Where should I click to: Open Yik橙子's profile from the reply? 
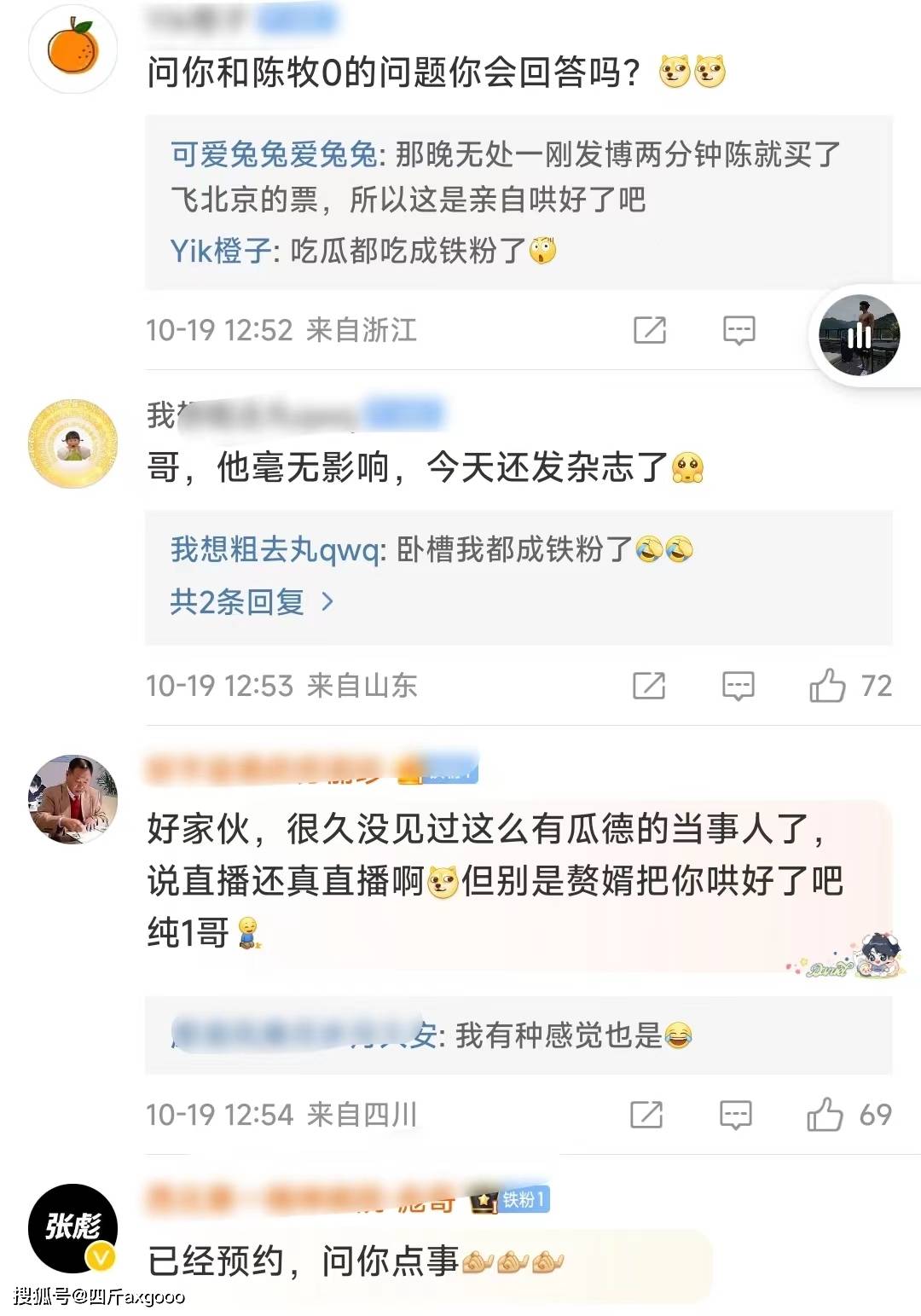coord(220,251)
